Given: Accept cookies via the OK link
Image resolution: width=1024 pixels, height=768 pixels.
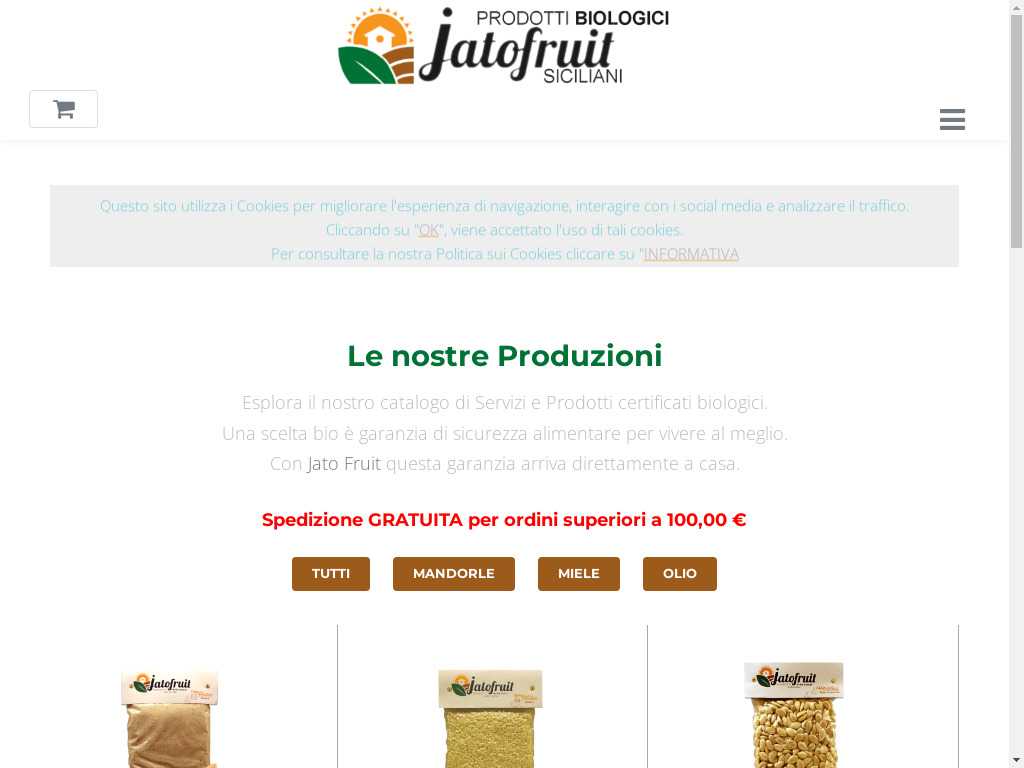Looking at the screenshot, I should [428, 230].
